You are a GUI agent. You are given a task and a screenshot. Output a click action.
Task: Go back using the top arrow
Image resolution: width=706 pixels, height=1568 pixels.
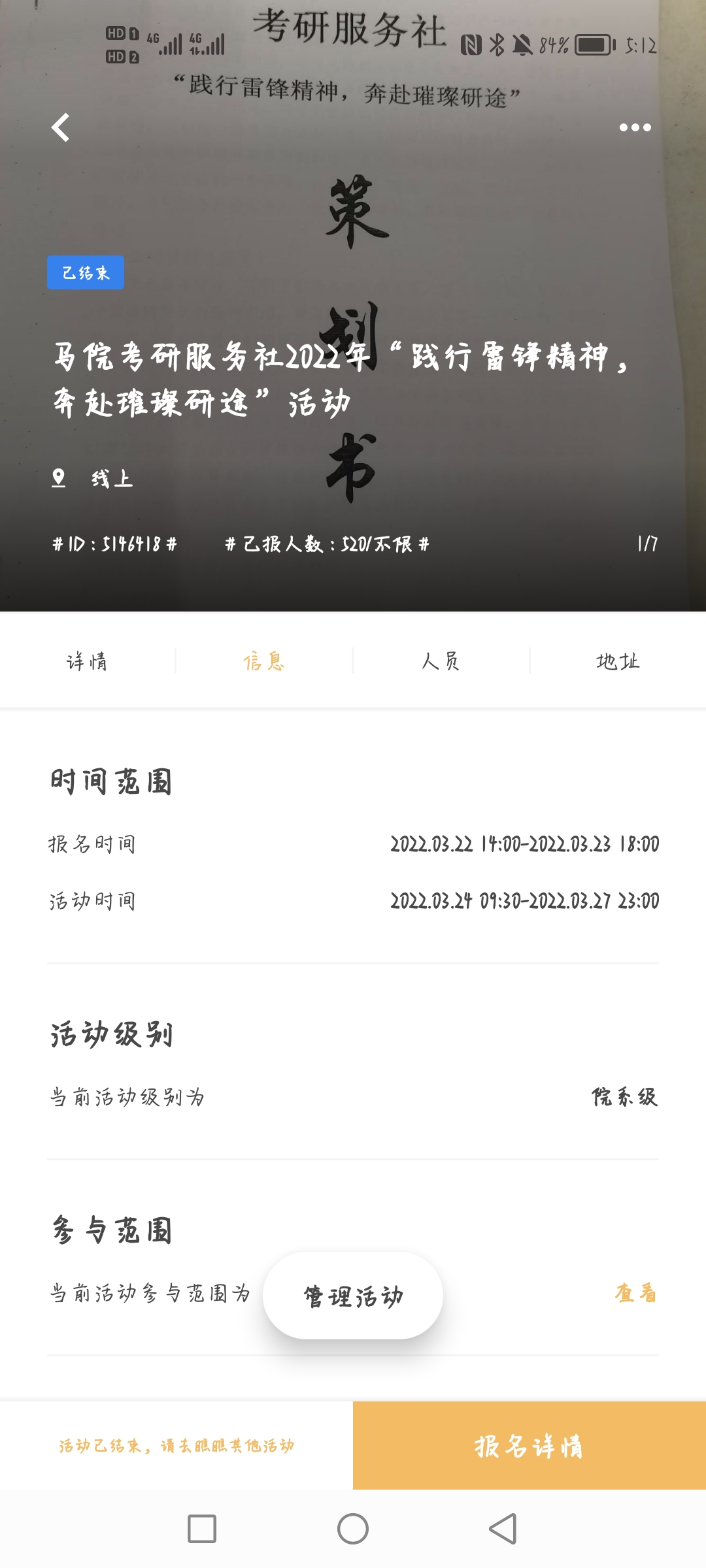tap(61, 127)
